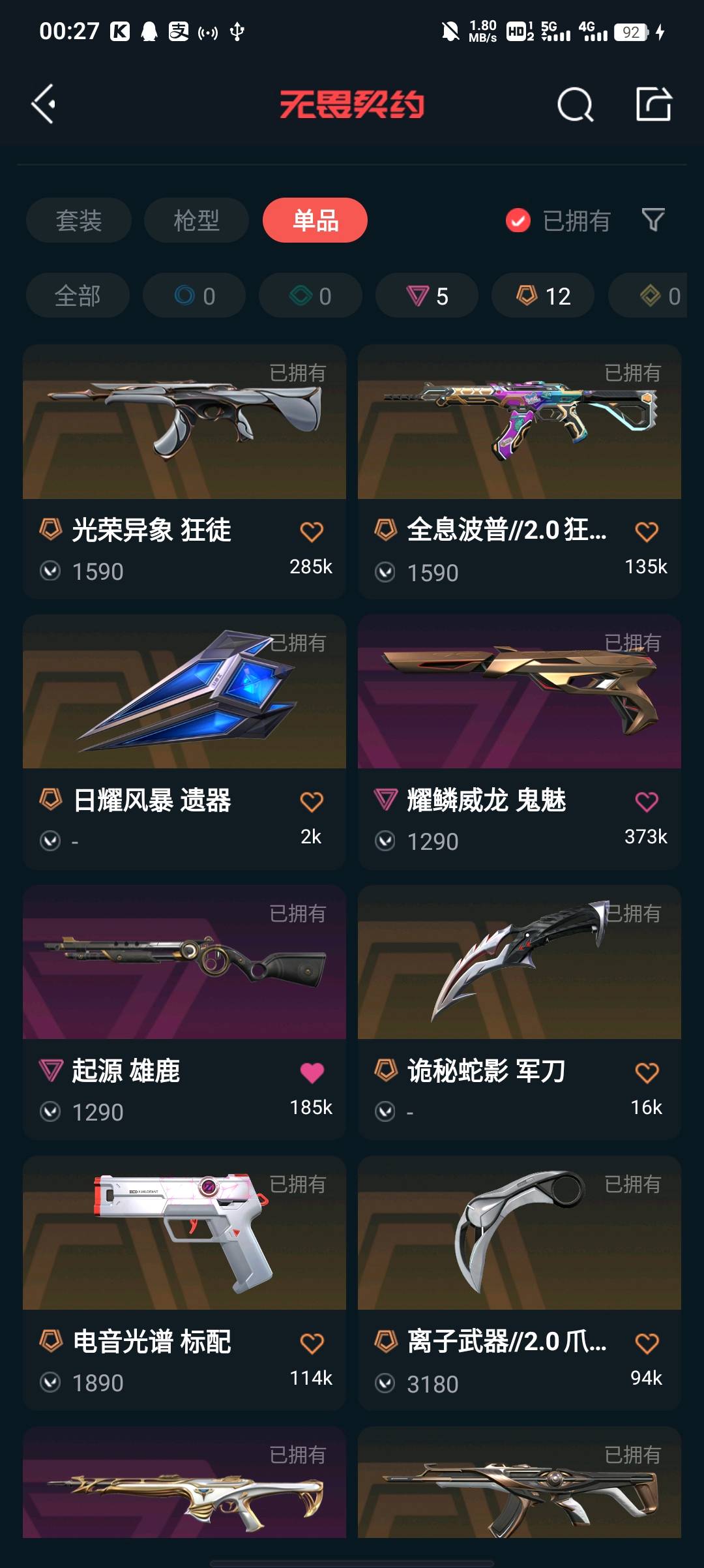Open the search icon in the header
The image size is (704, 1568).
575,104
